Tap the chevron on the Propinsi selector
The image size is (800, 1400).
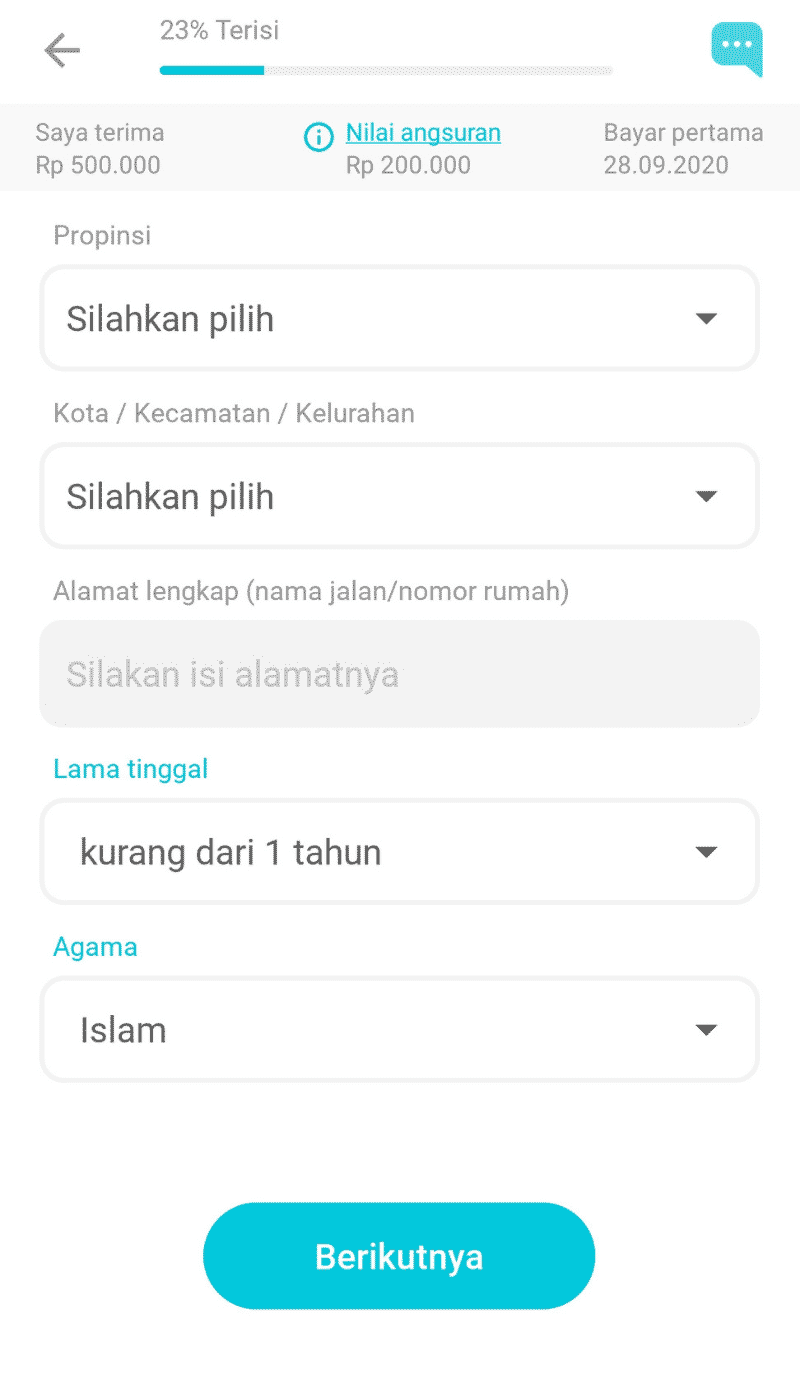click(x=707, y=318)
